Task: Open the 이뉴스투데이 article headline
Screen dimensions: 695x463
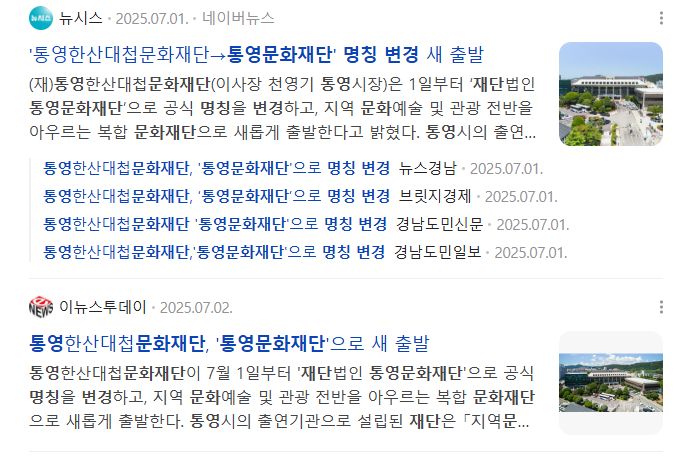Action: pos(230,344)
